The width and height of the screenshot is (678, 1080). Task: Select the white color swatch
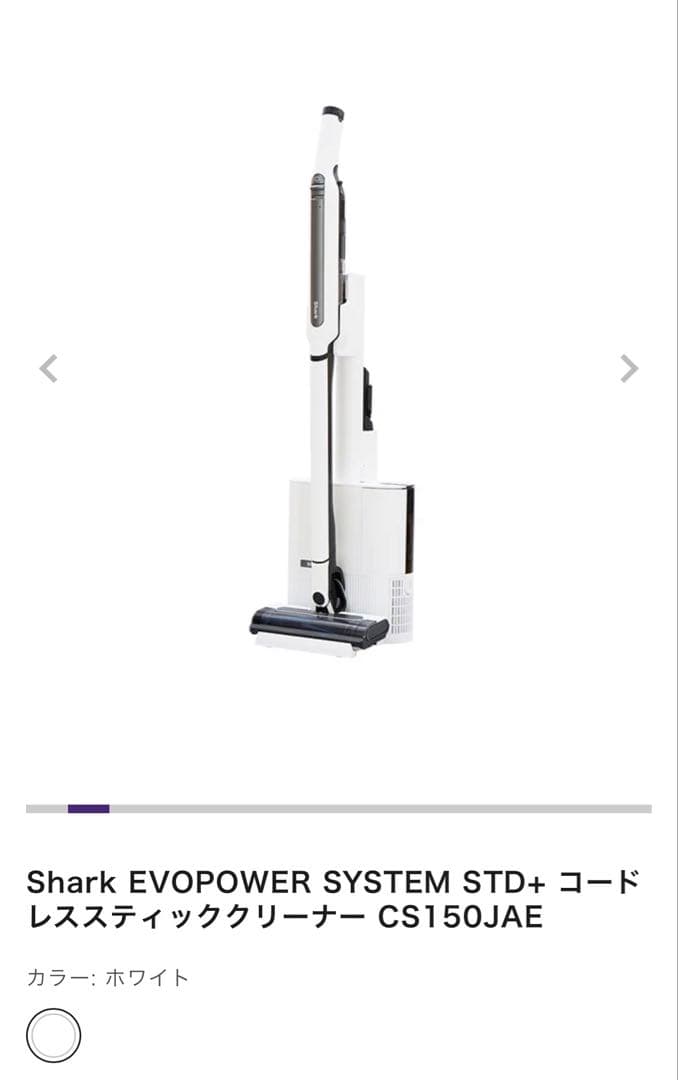click(53, 1035)
